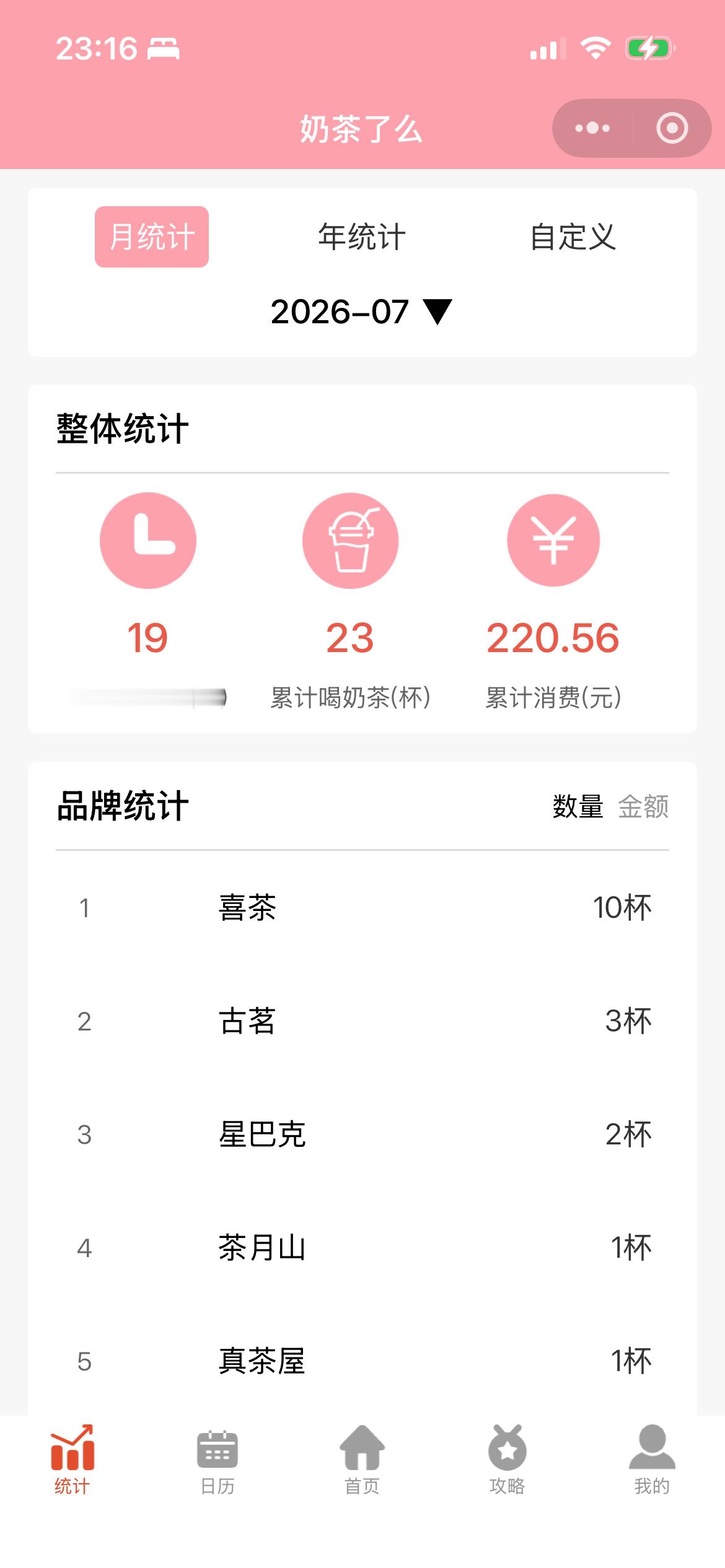Go to the 日历 tab
Image resolution: width=725 pixels, height=1568 pixels.
[217, 1459]
